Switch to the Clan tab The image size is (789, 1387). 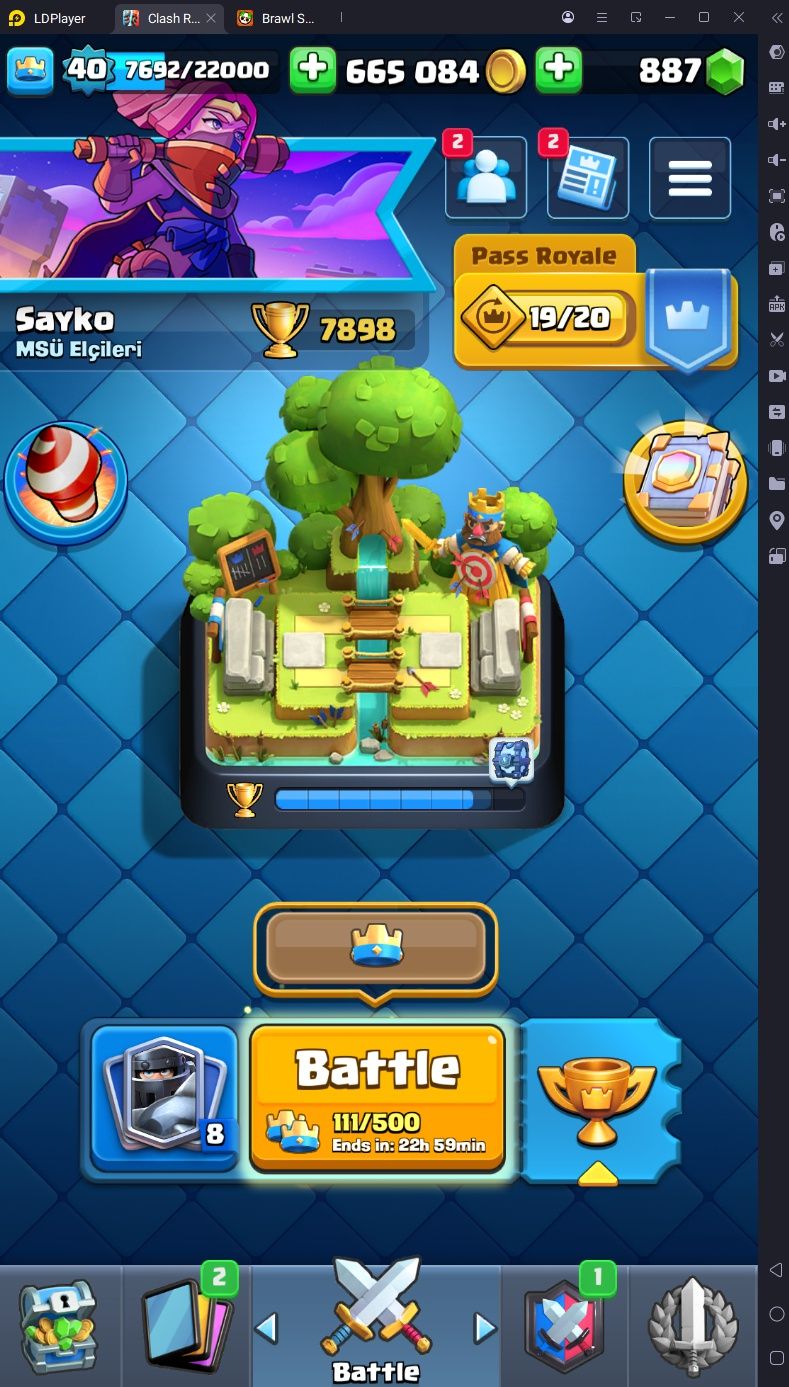pyautogui.click(x=565, y=1325)
